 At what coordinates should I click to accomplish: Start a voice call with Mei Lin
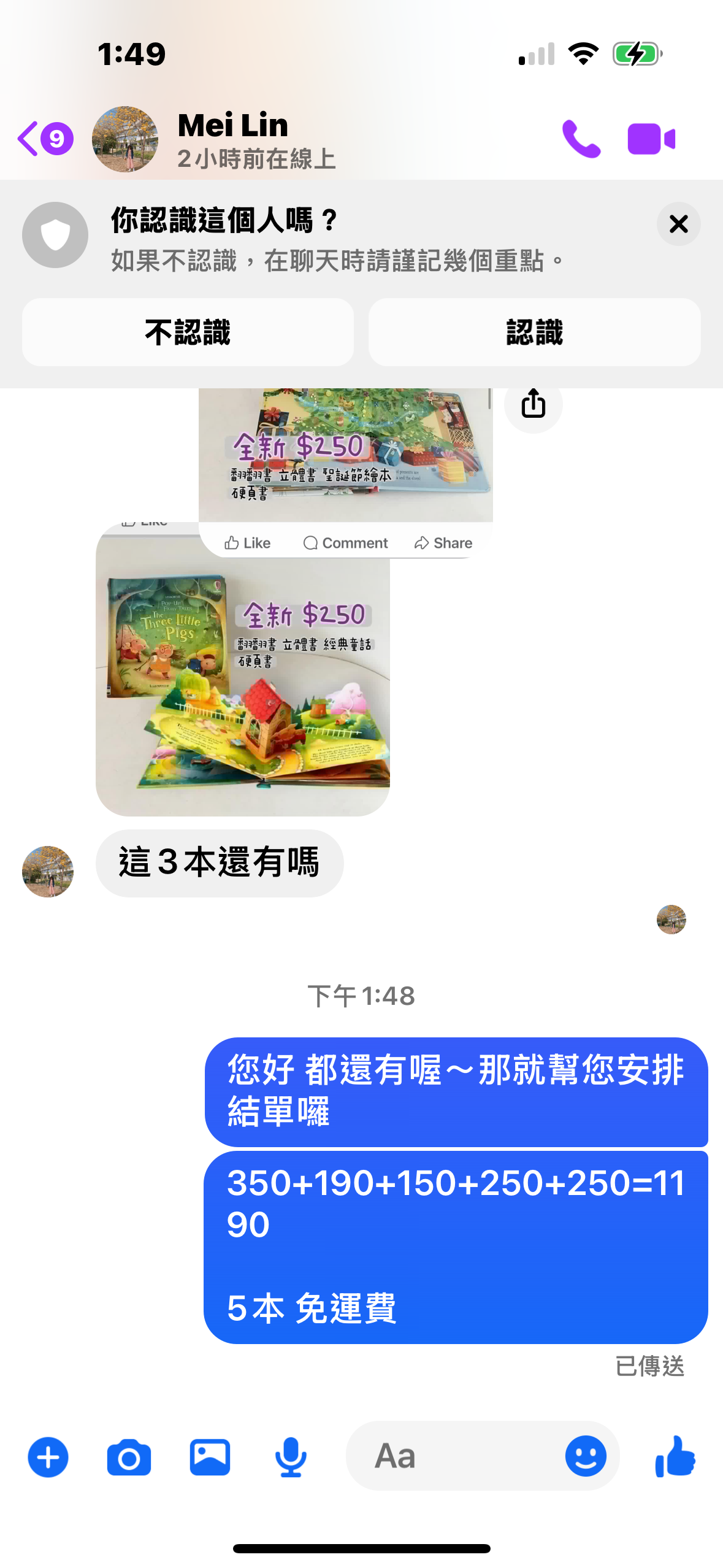pos(580,139)
